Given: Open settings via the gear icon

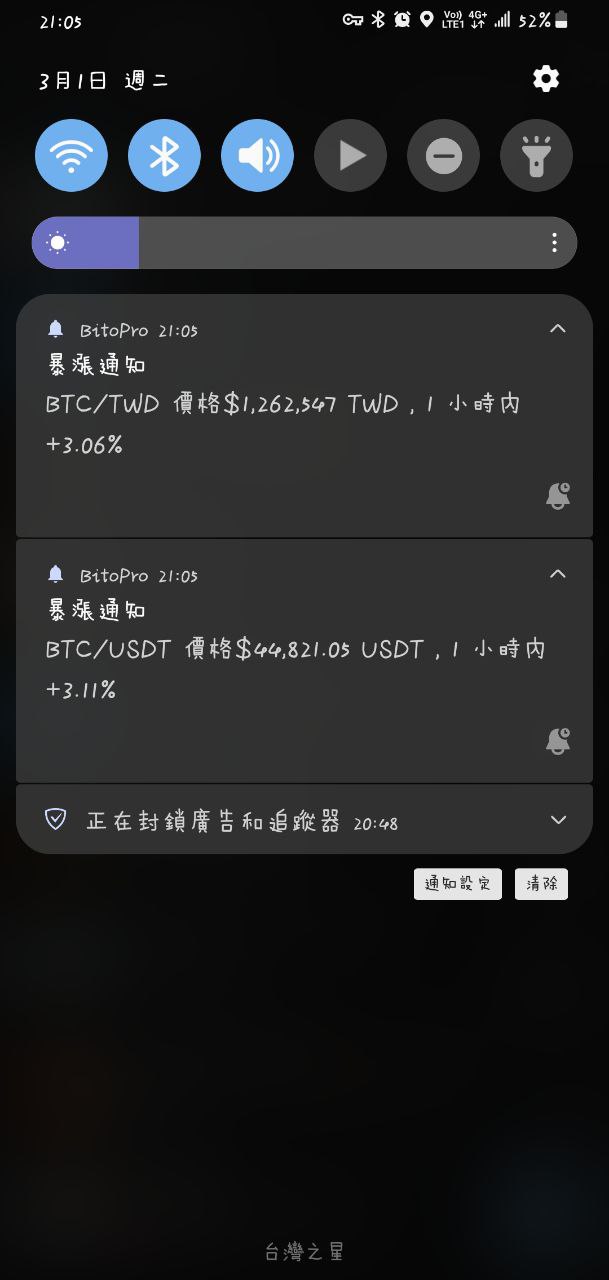Looking at the screenshot, I should pos(546,79).
